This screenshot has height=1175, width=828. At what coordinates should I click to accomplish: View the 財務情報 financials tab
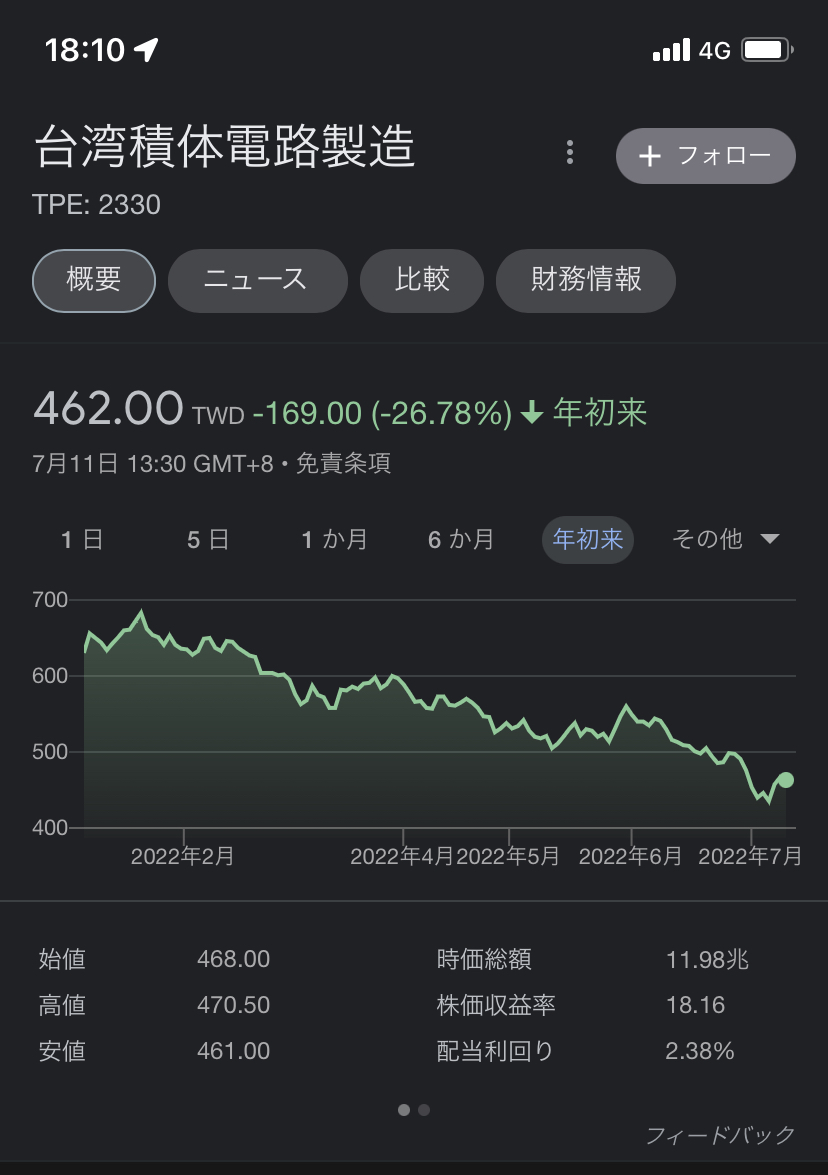(x=586, y=280)
